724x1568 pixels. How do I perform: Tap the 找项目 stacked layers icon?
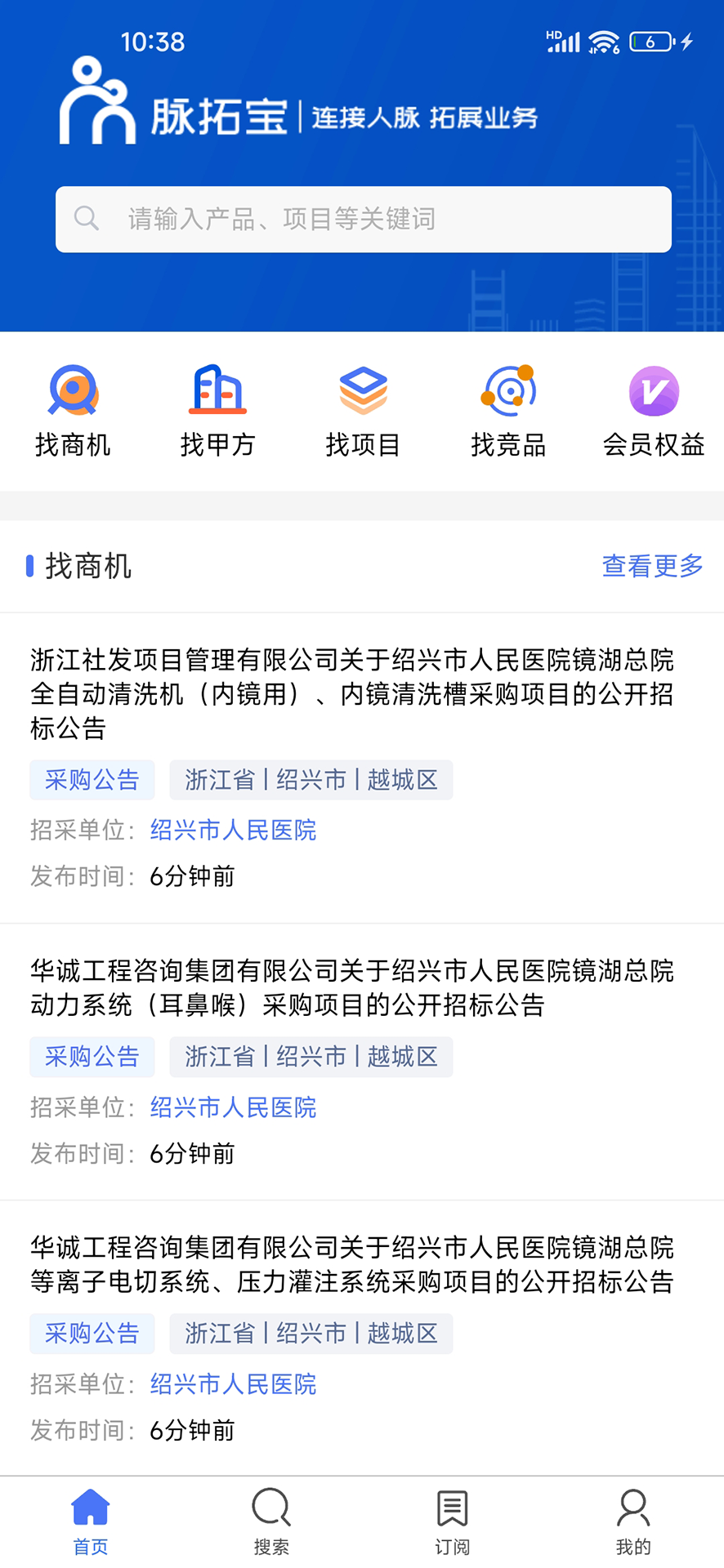point(362,390)
